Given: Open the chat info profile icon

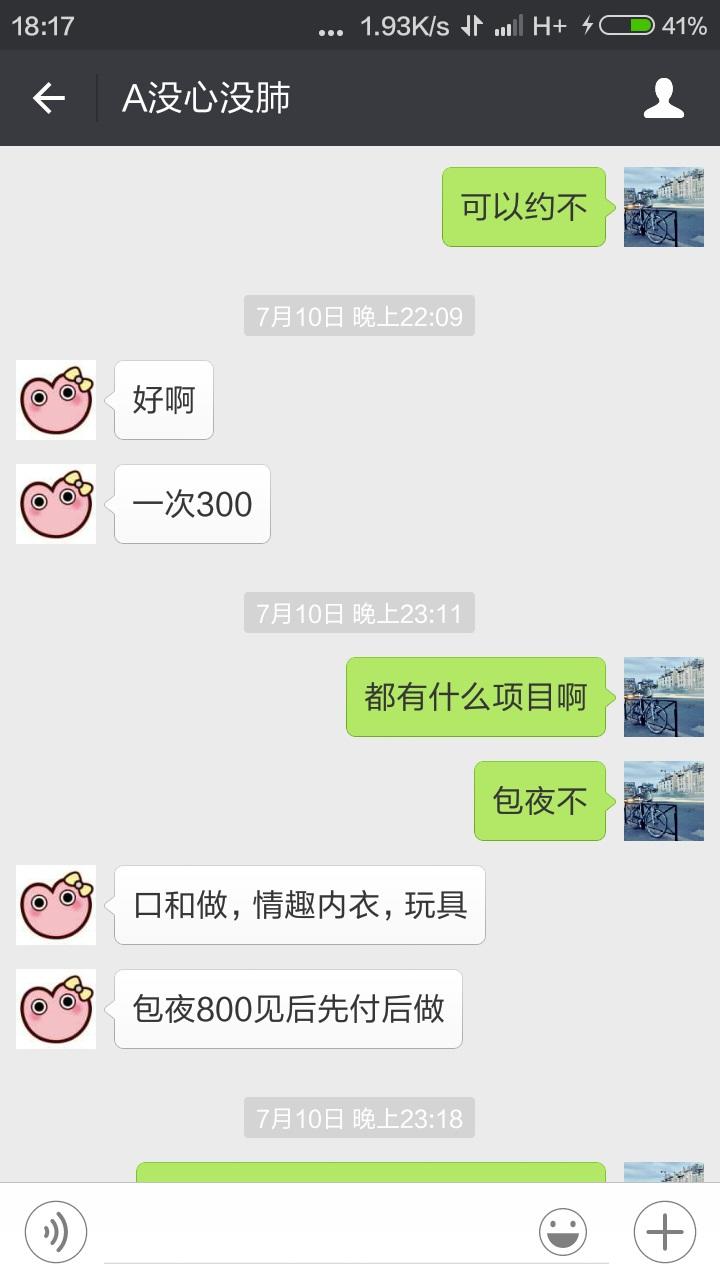Looking at the screenshot, I should (664, 98).
